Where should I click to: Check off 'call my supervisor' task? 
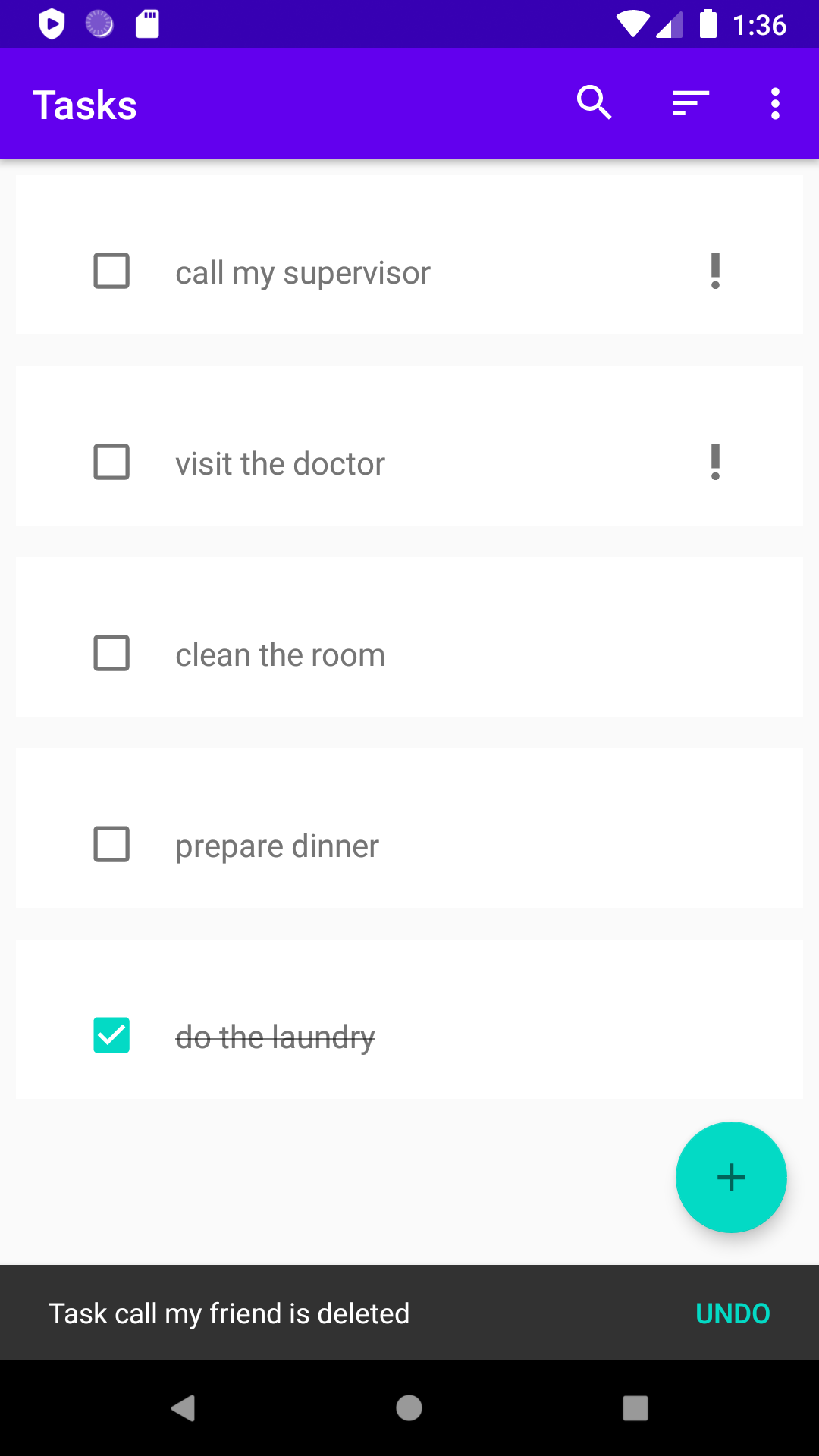(x=111, y=271)
